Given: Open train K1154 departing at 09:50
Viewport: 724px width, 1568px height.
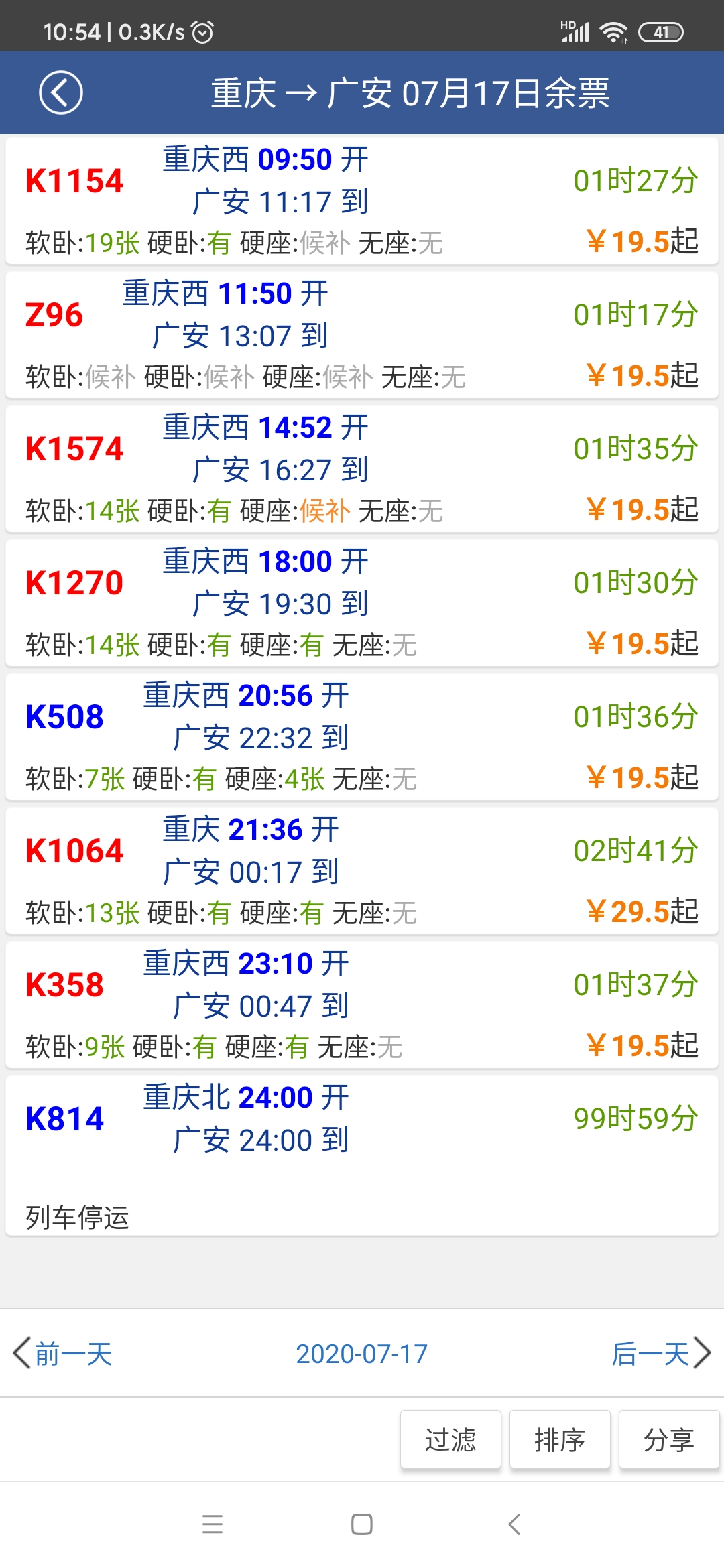Looking at the screenshot, I should coord(362,201).
